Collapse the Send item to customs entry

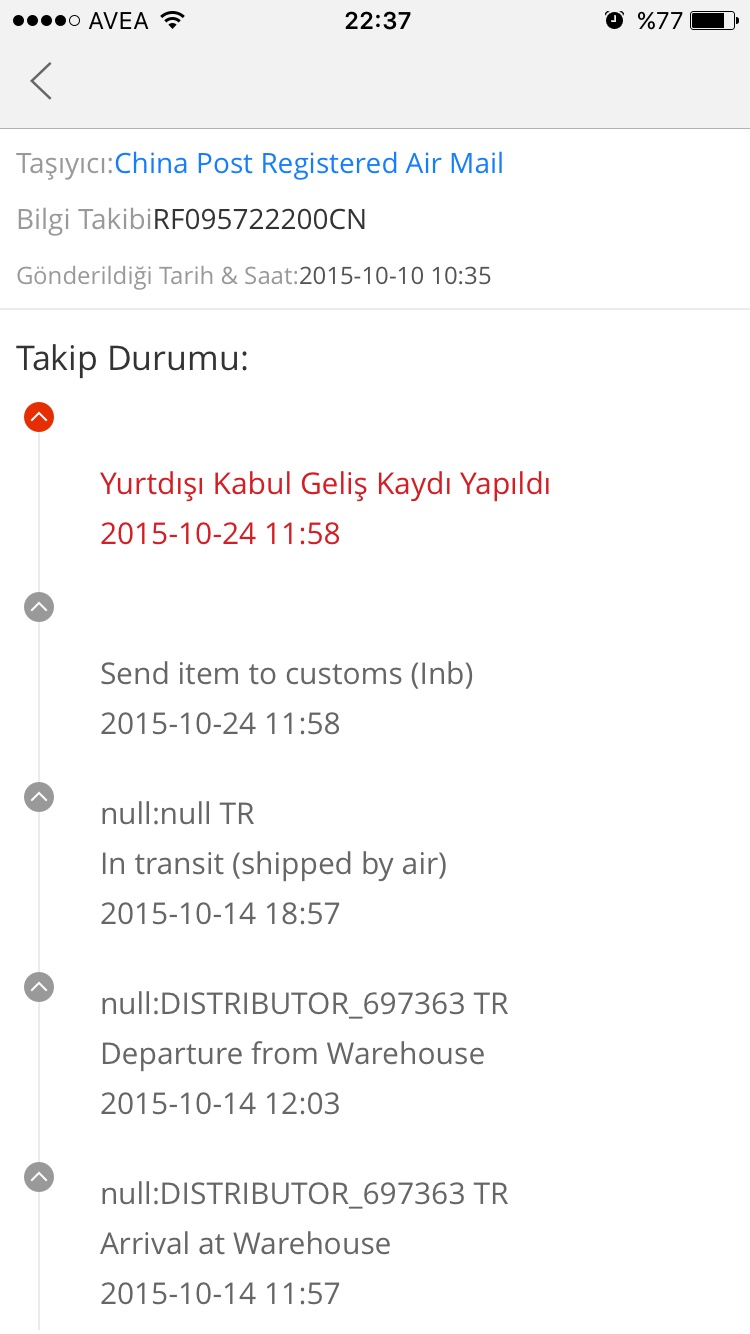tap(39, 607)
